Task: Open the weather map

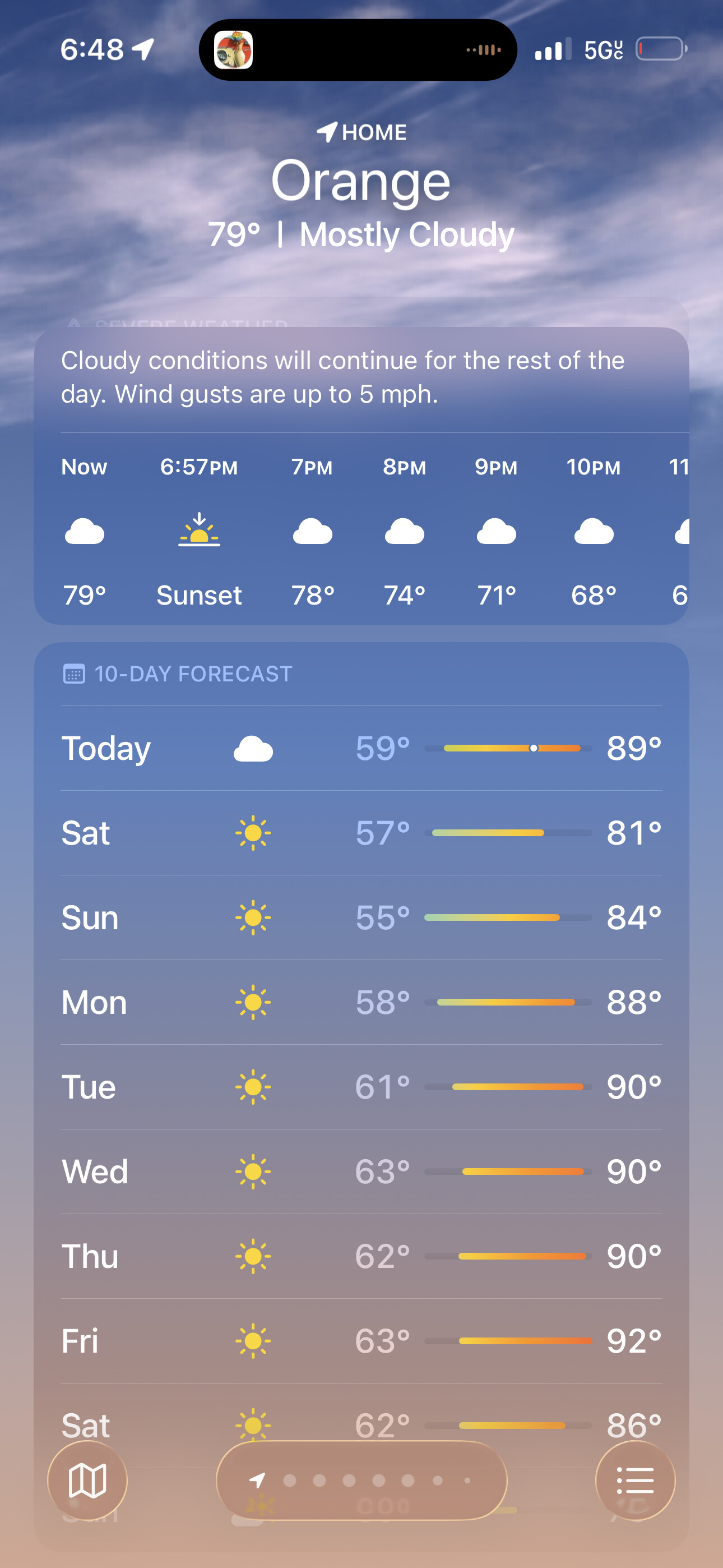Action: tap(87, 1480)
